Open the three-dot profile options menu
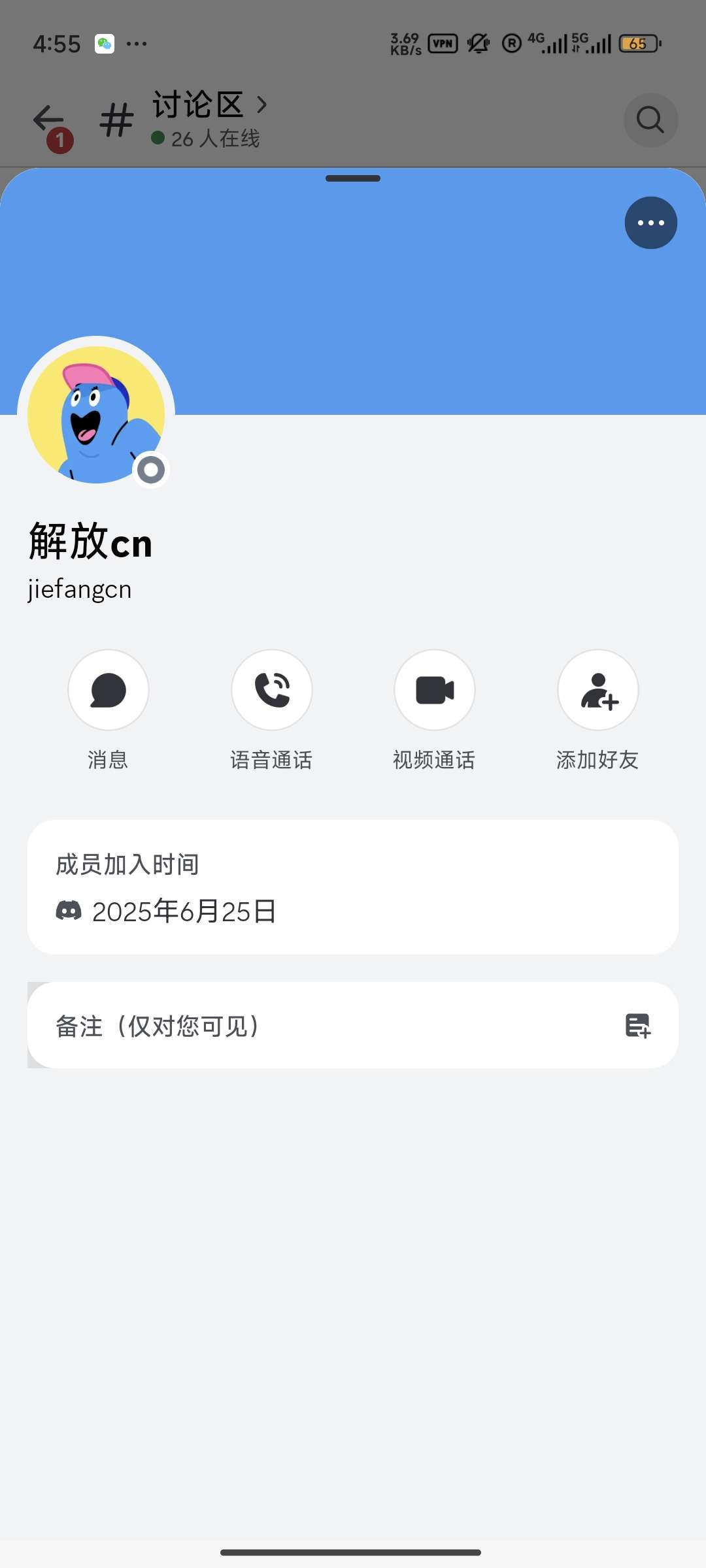This screenshot has height=1568, width=706. click(x=650, y=223)
